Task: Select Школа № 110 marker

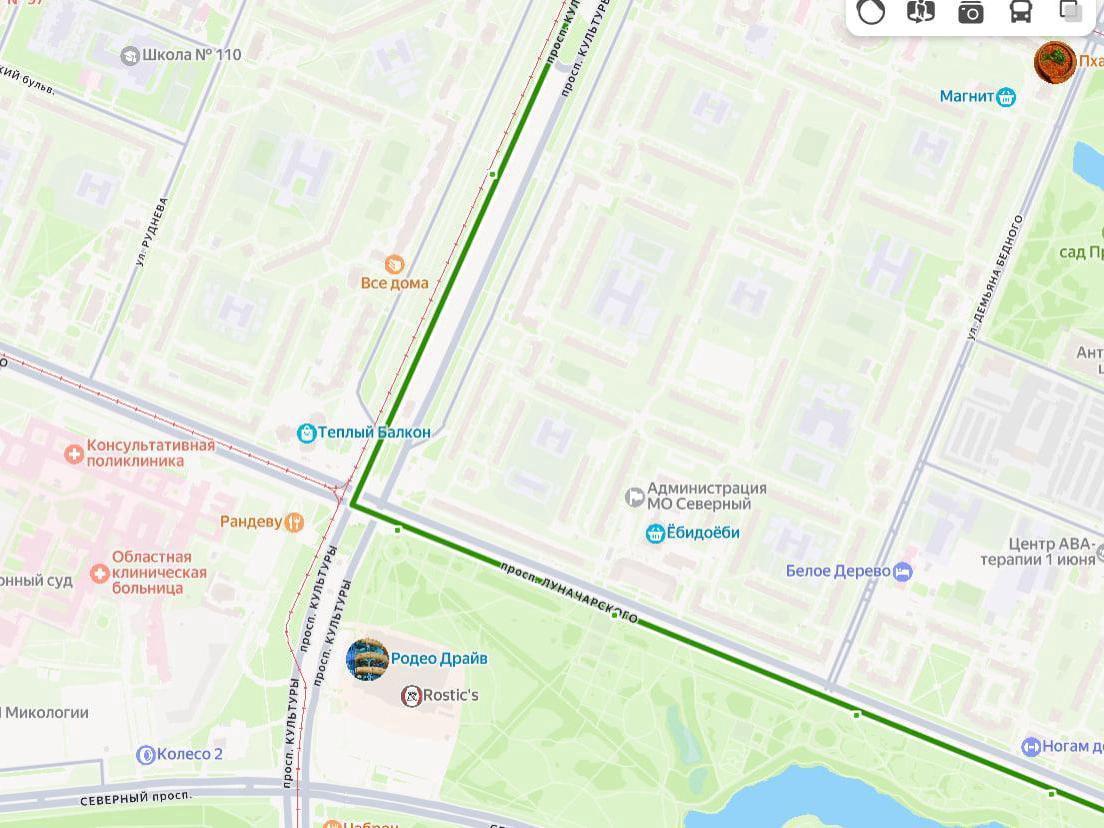Action: [130, 56]
